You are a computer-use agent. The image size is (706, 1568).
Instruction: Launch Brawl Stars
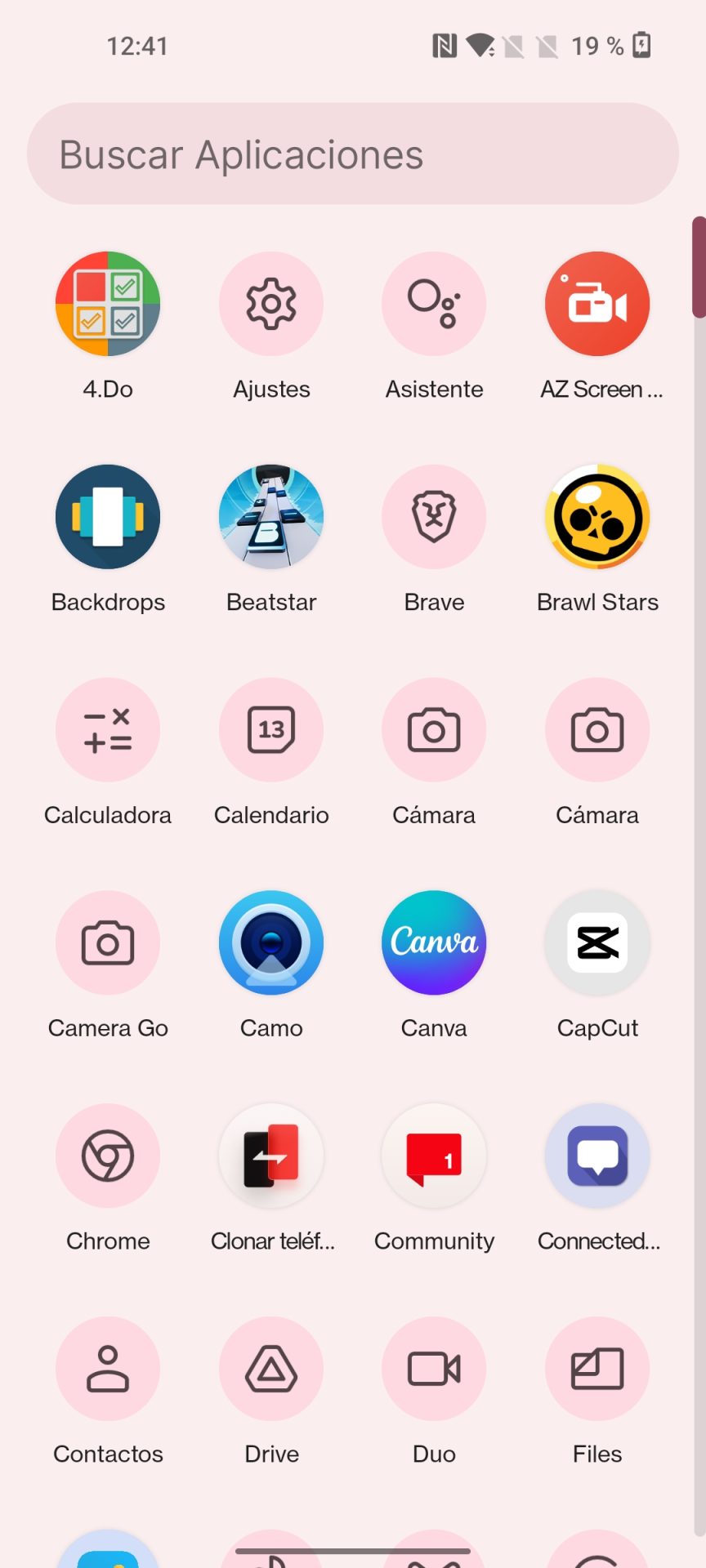[x=597, y=517]
